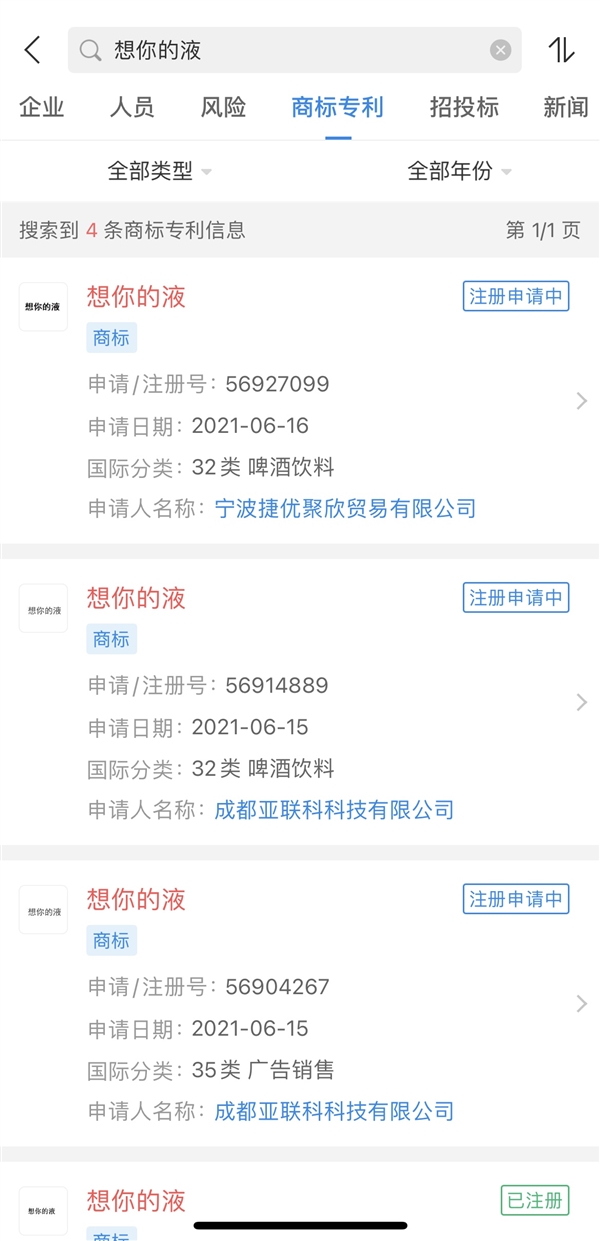Switch to the 风险 tab
Image resolution: width=600 pixels, height=1241 pixels.
click(223, 108)
